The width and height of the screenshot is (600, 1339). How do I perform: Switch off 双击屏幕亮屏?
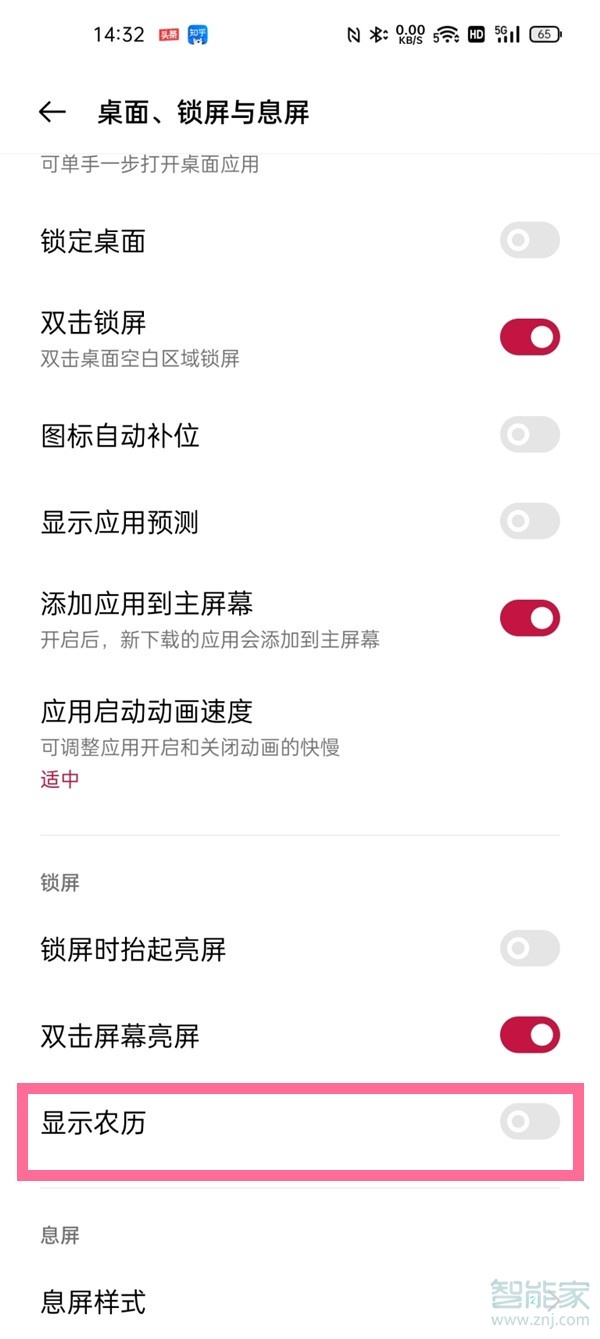click(529, 1035)
